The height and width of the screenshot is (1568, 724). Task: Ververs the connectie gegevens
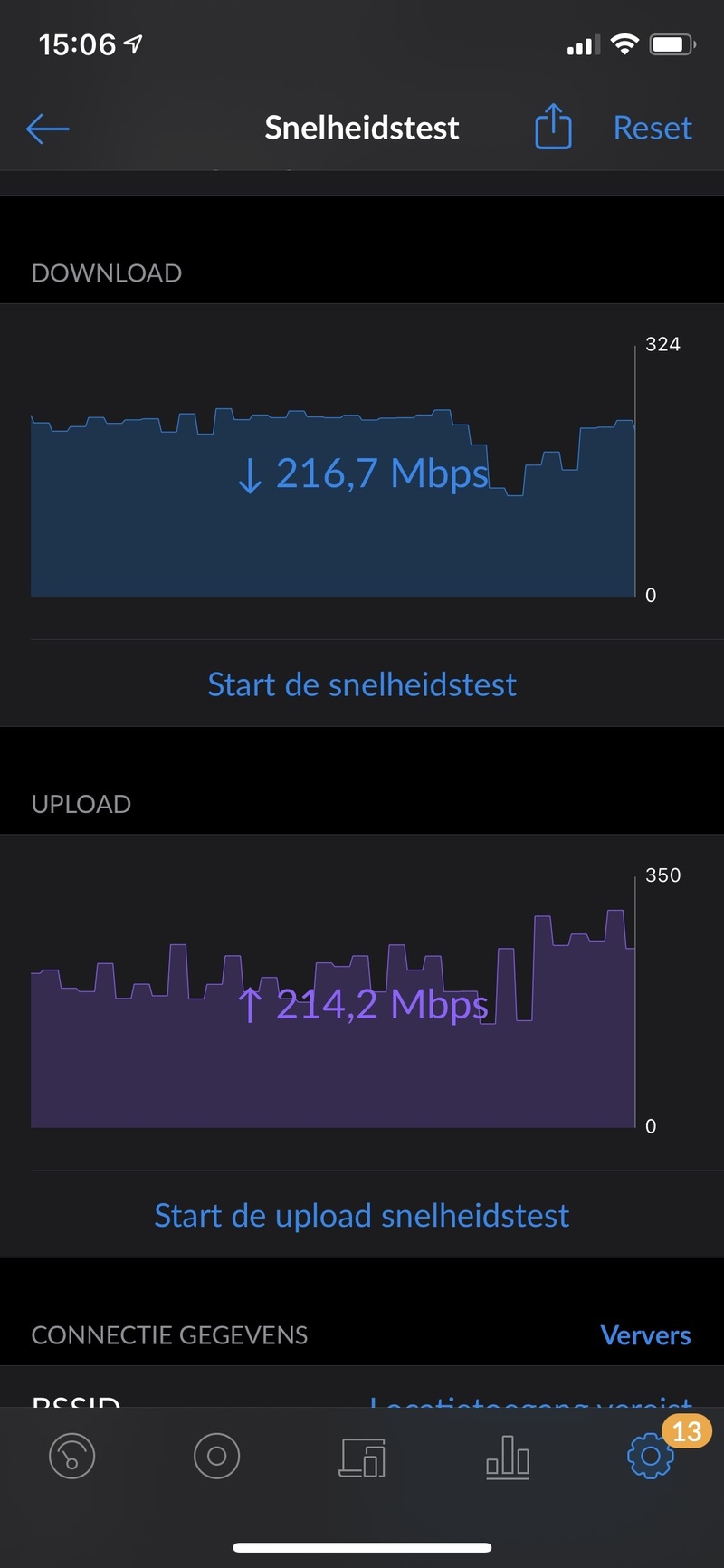click(645, 1335)
